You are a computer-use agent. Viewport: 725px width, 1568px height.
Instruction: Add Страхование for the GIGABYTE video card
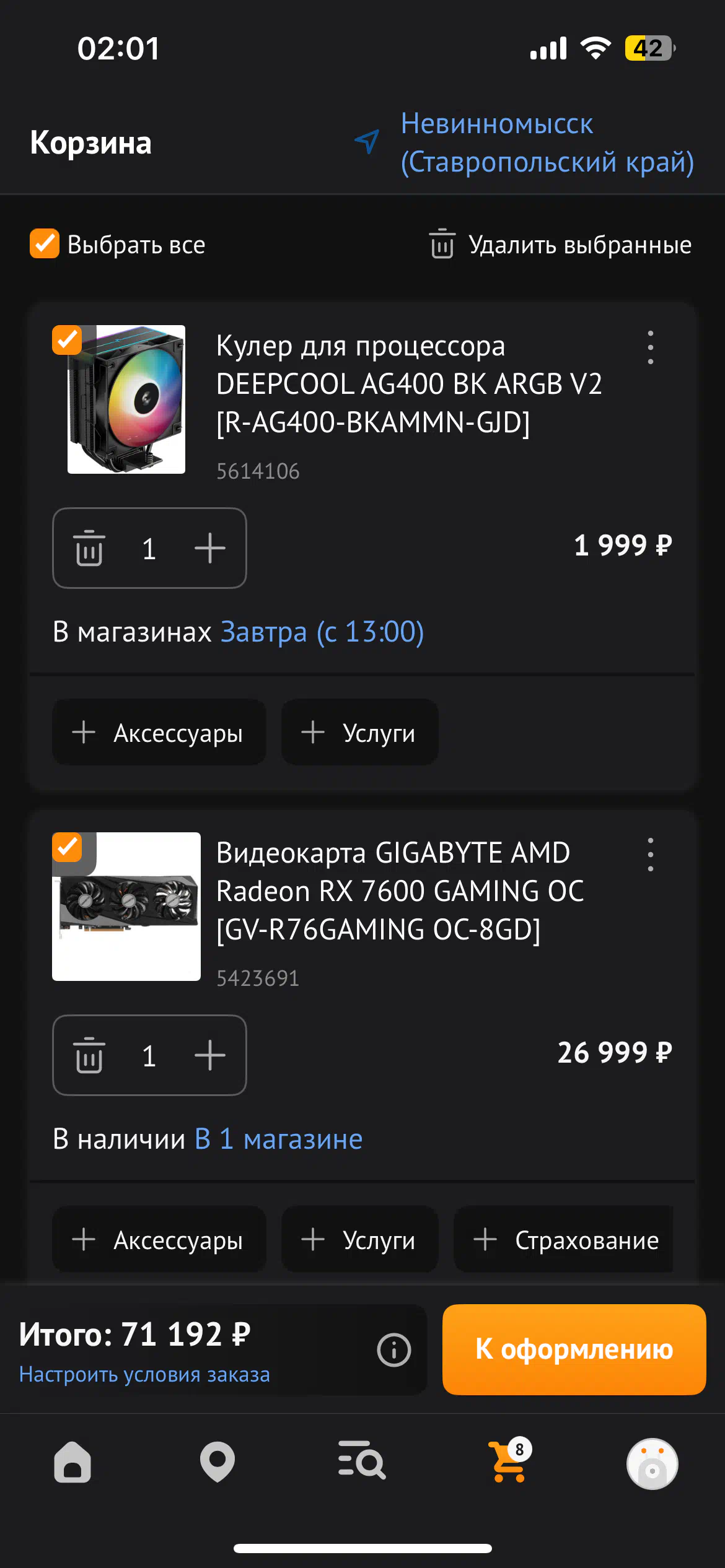(563, 1239)
